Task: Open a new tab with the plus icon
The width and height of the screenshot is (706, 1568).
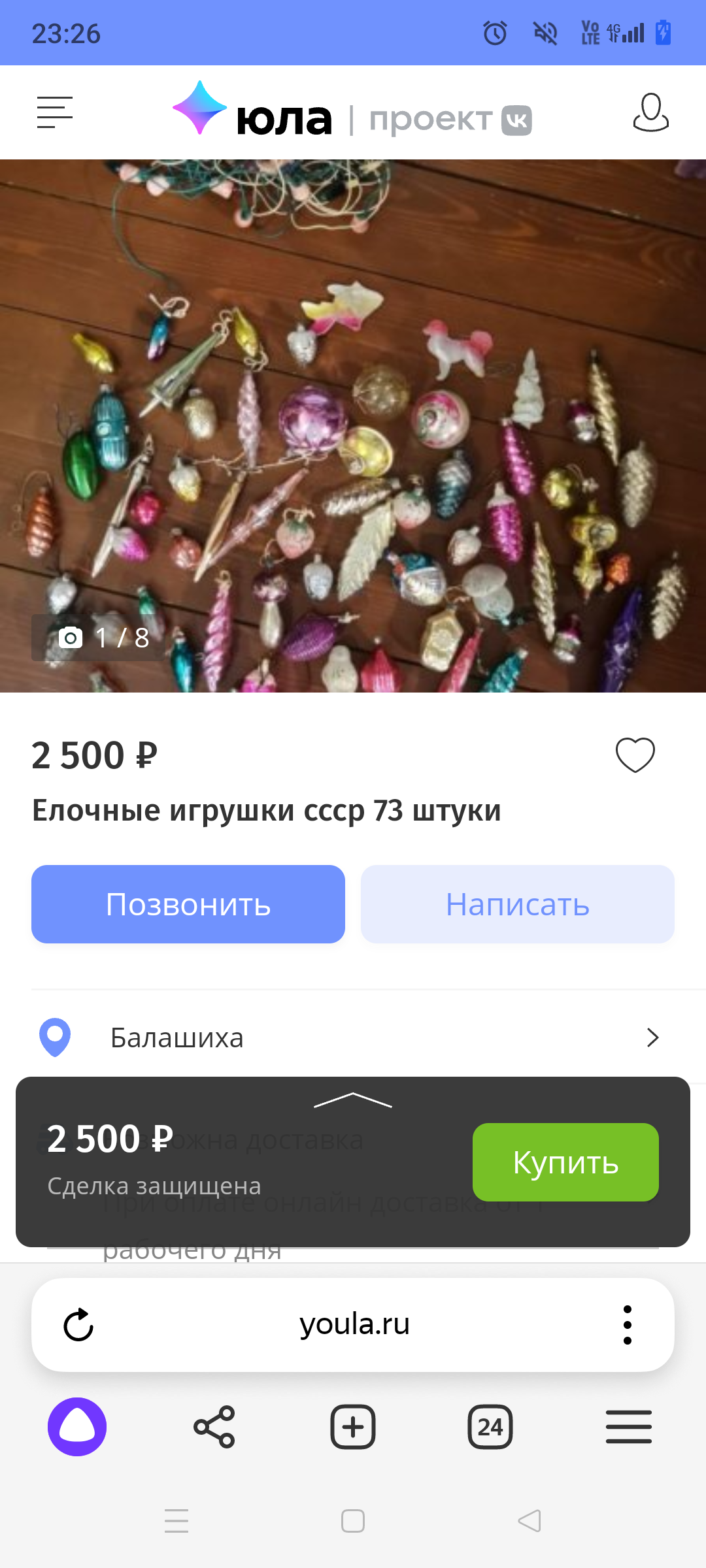Action: (x=353, y=1427)
